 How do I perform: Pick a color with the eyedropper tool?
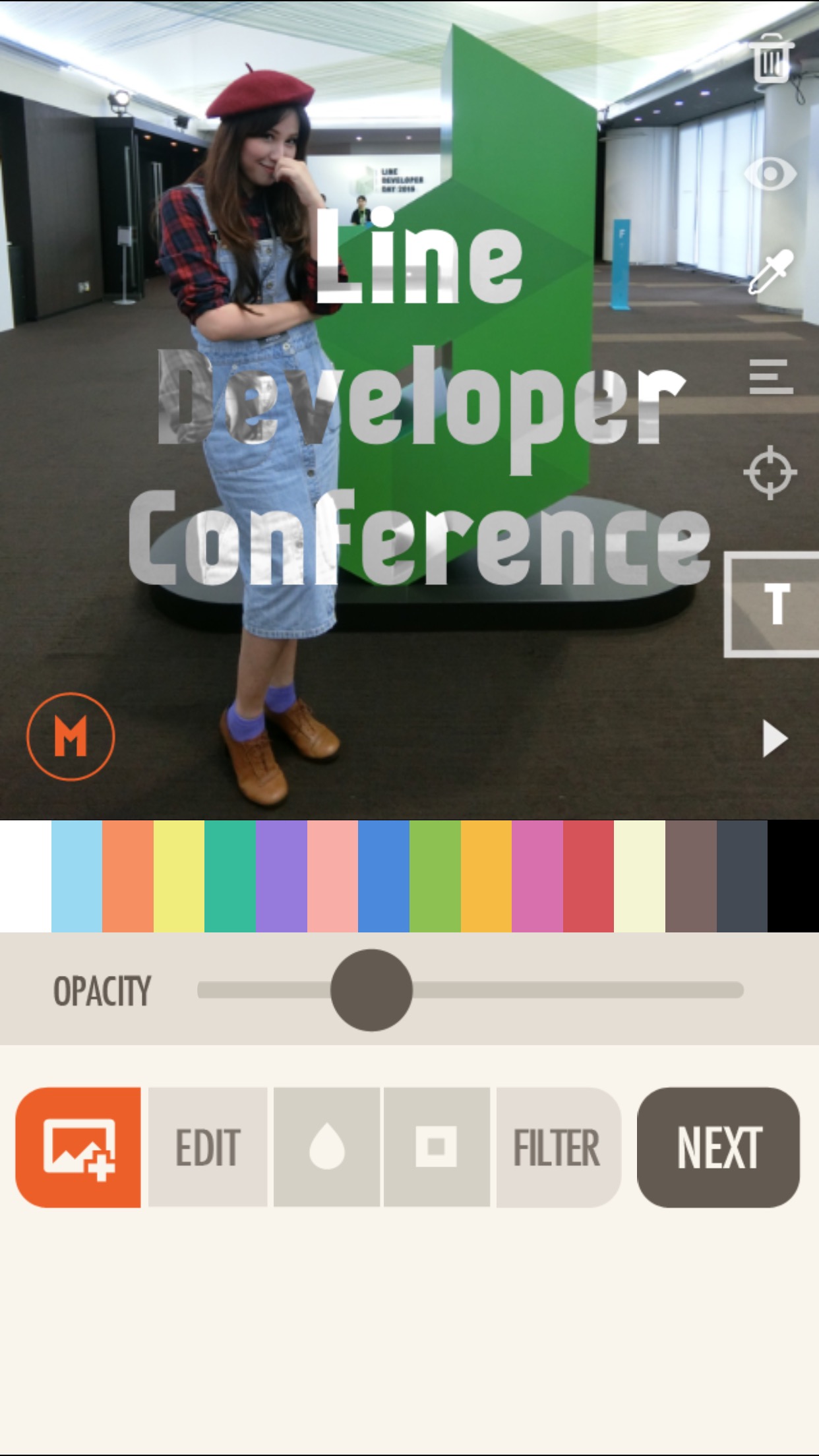(770, 271)
